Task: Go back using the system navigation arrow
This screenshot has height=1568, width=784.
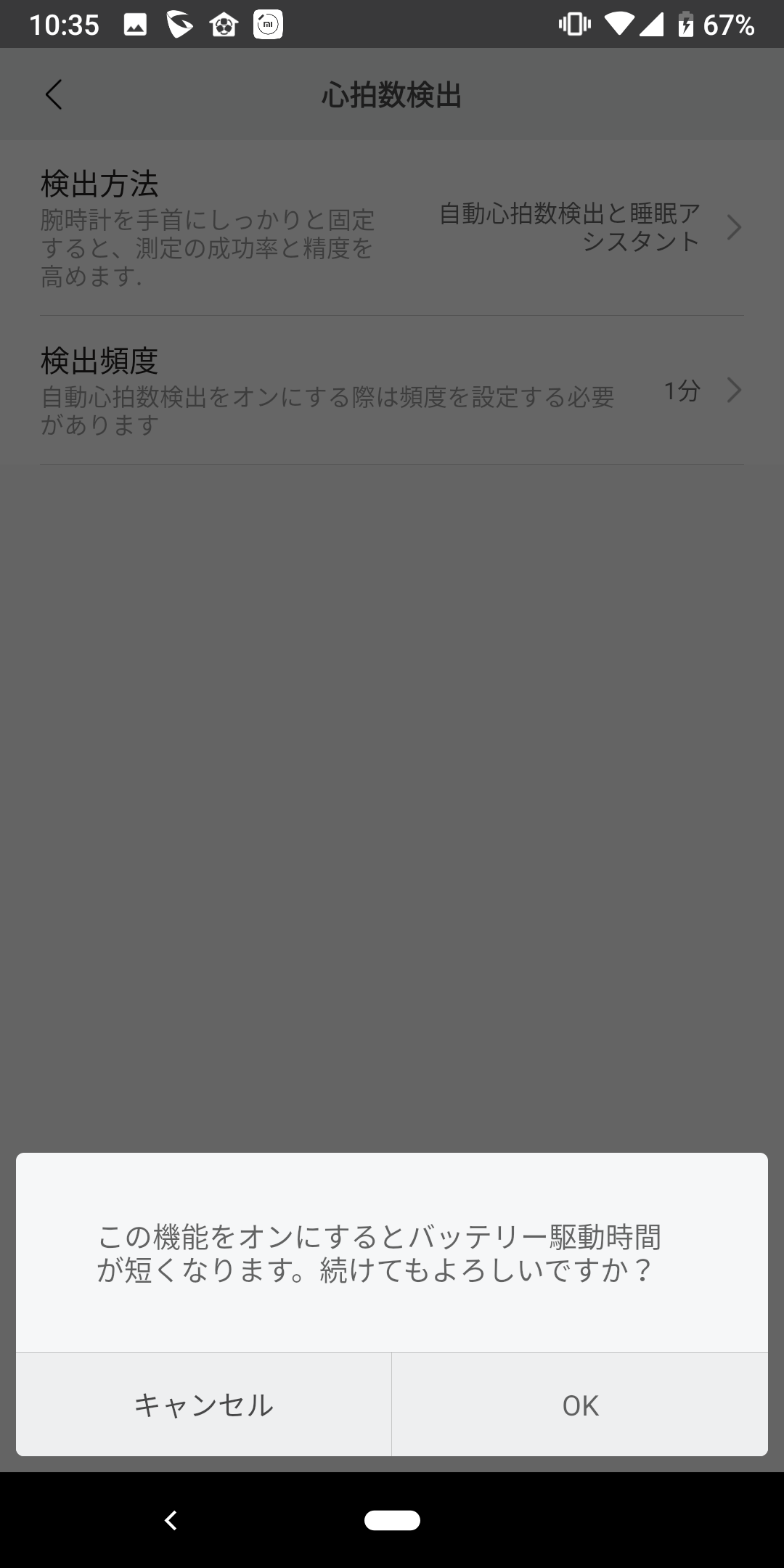Action: [x=171, y=1520]
